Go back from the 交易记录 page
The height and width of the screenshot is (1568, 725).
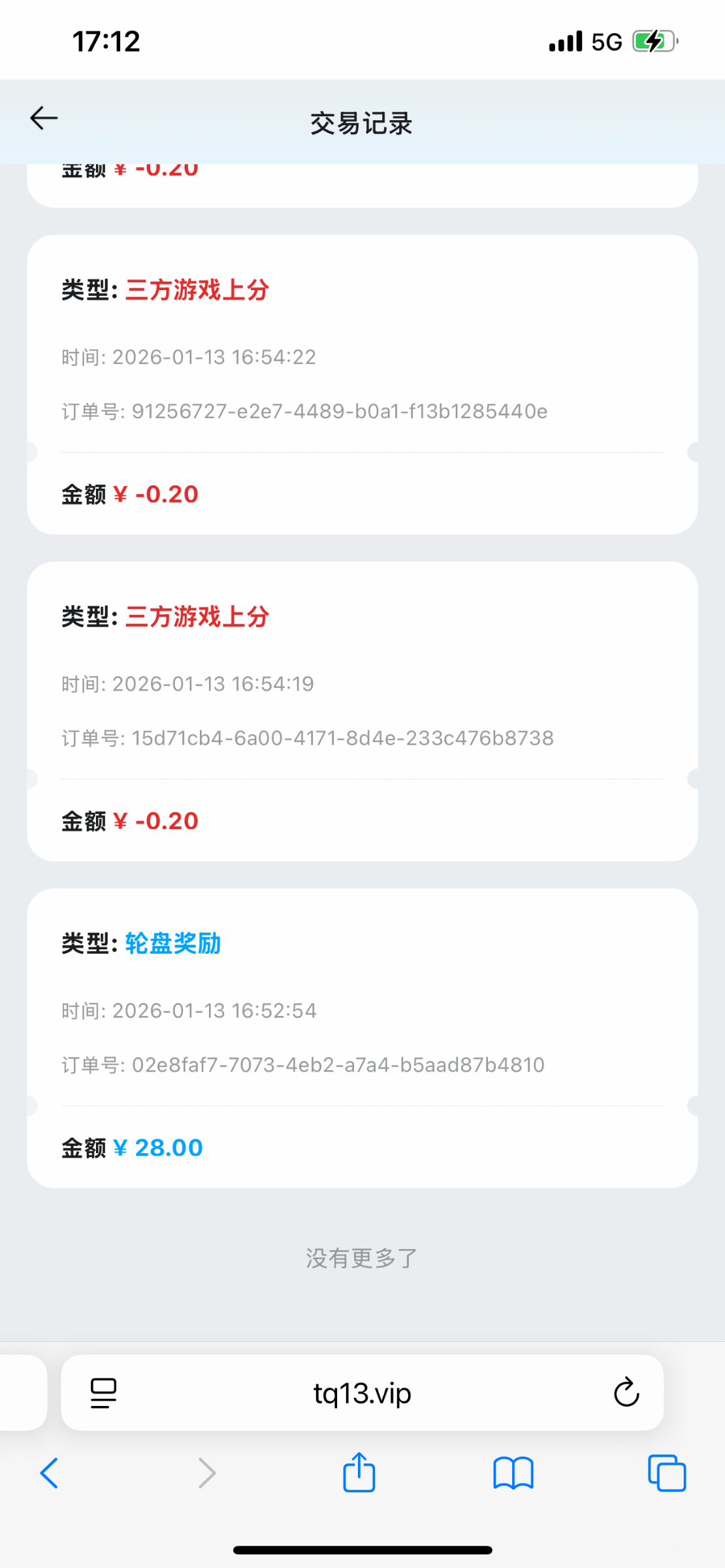point(44,118)
